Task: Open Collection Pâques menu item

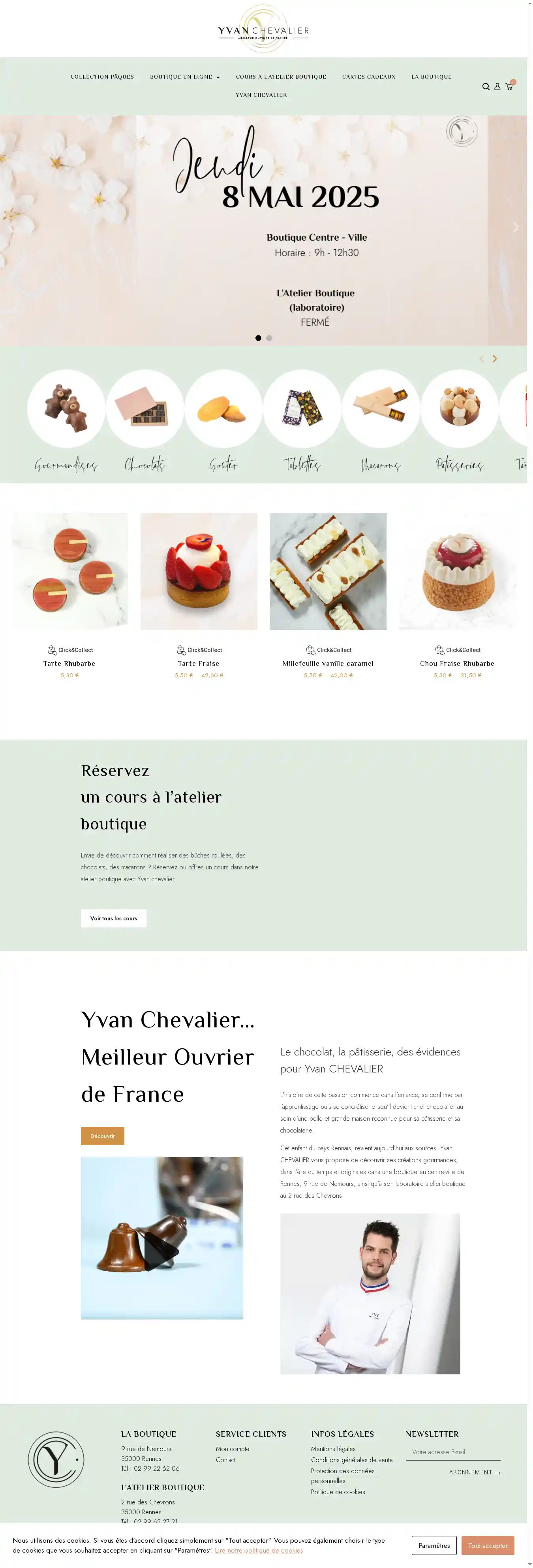Action: click(x=102, y=77)
